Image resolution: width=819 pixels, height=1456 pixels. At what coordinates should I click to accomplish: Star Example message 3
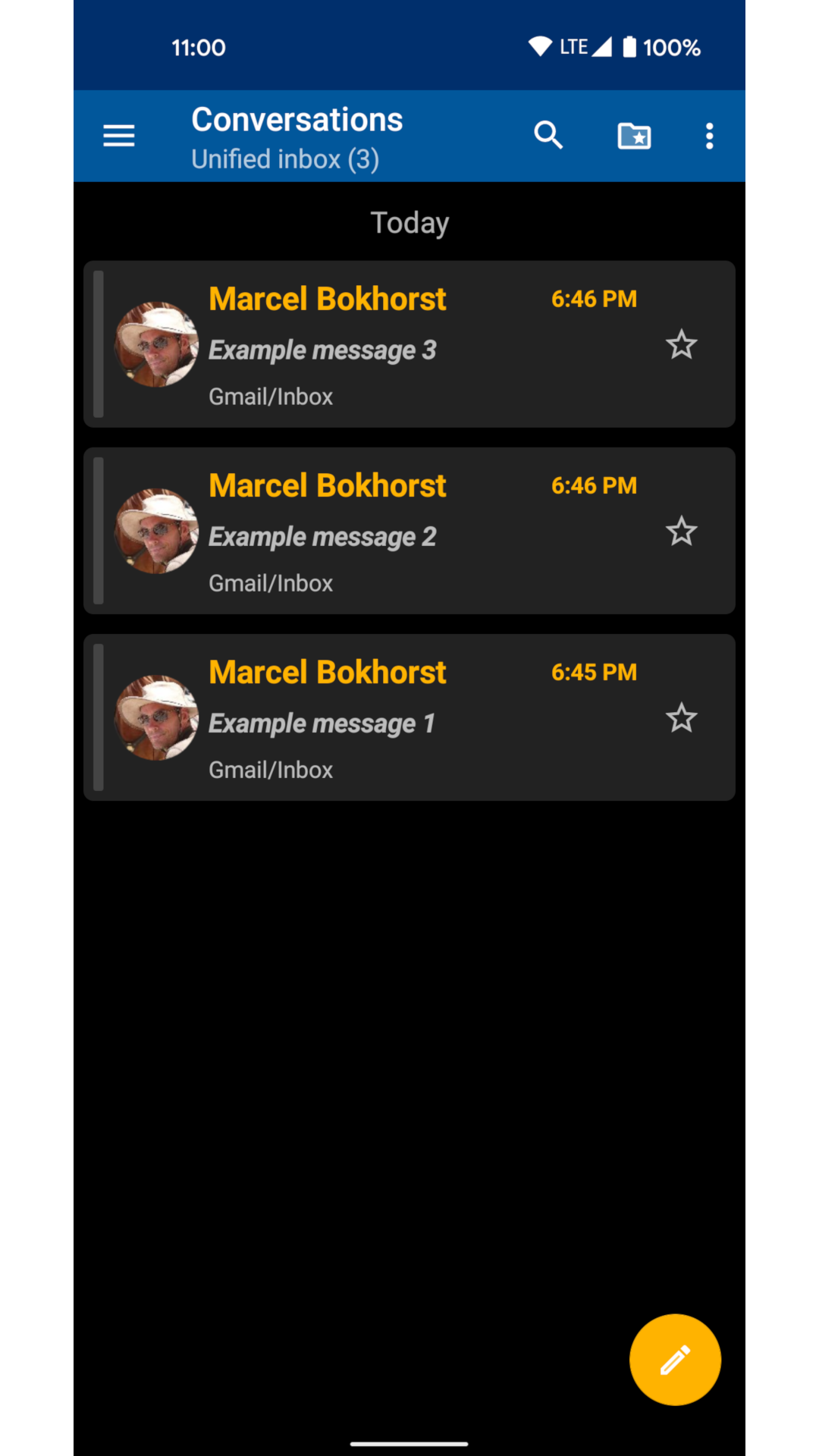coord(681,345)
